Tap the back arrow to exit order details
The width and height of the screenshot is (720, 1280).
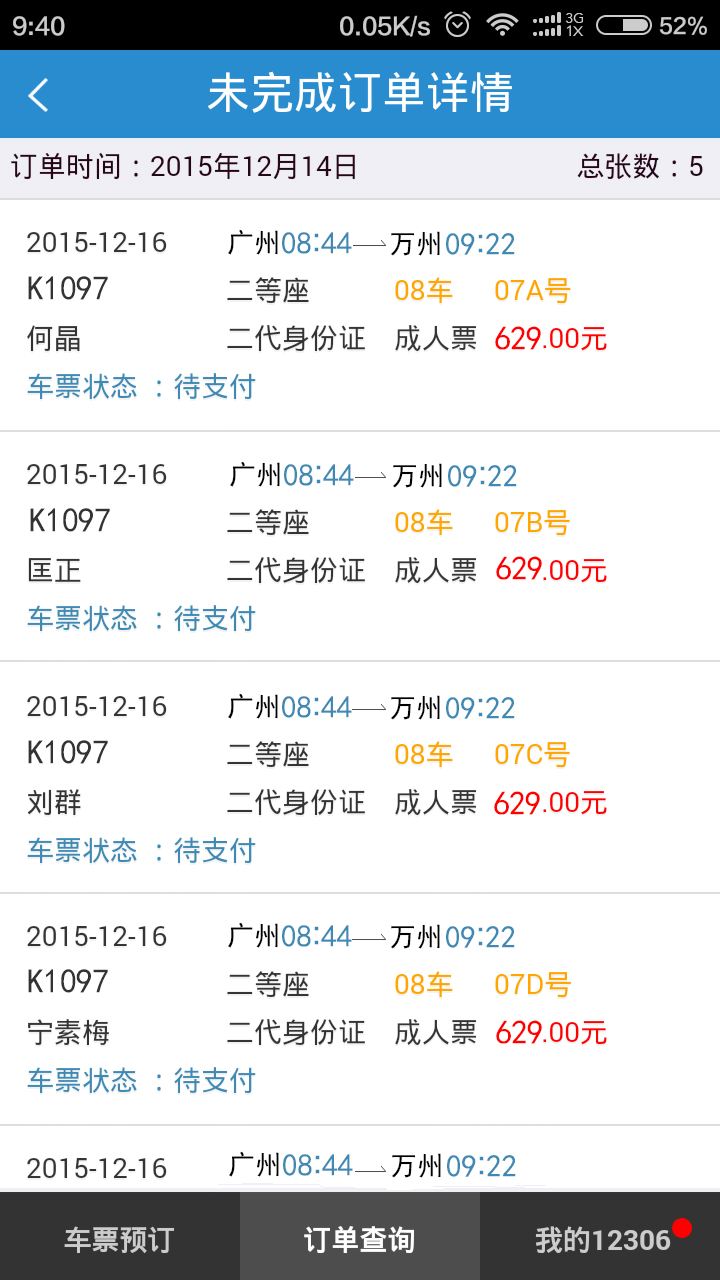click(39, 93)
